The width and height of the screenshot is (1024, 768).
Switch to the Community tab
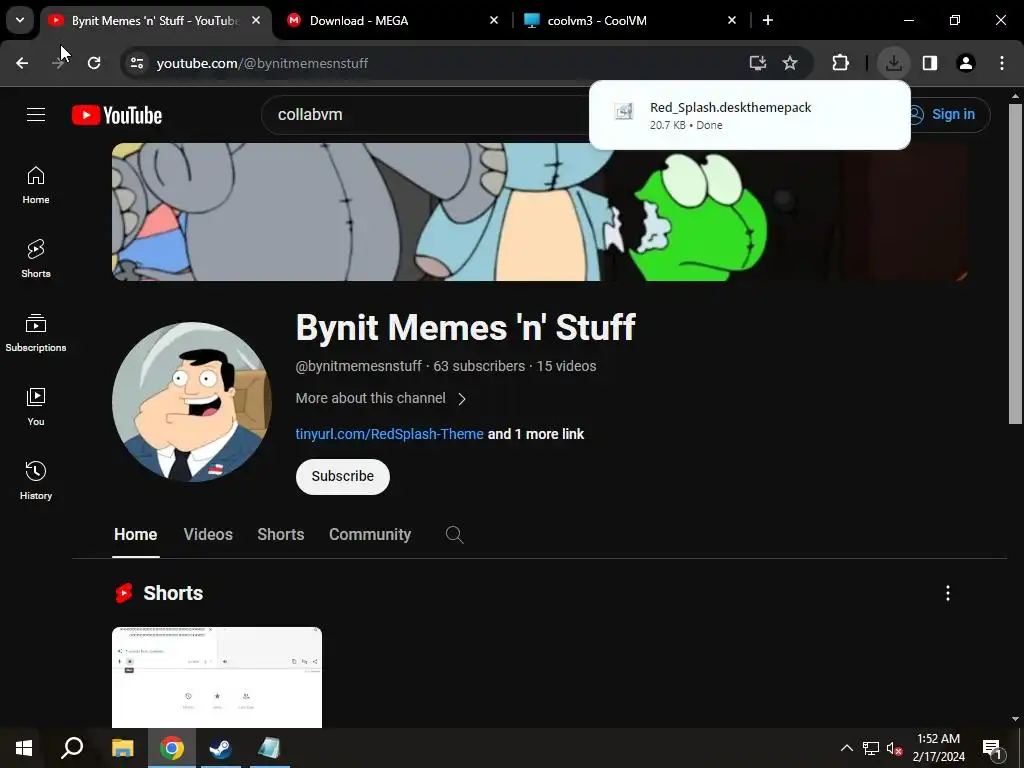click(370, 535)
